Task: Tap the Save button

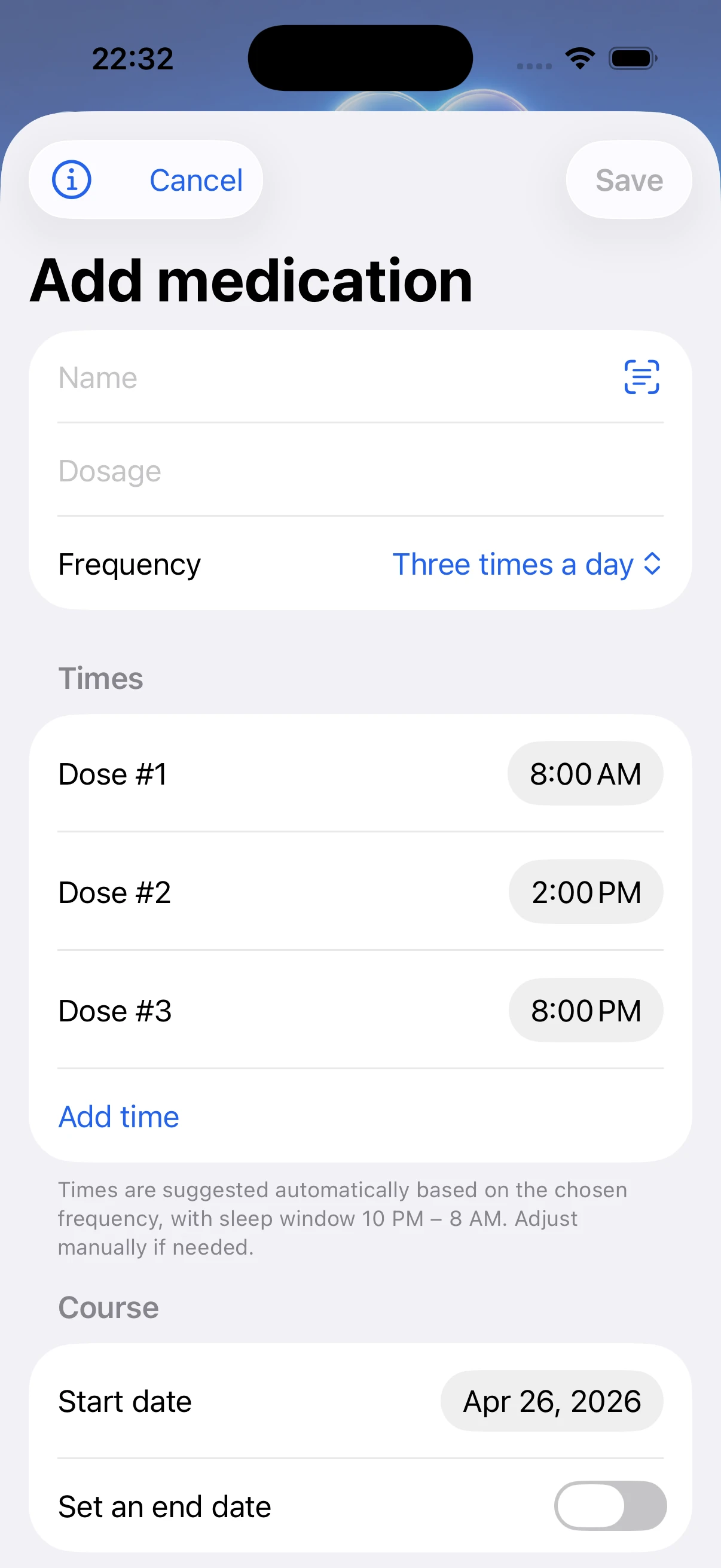Action: tap(628, 179)
